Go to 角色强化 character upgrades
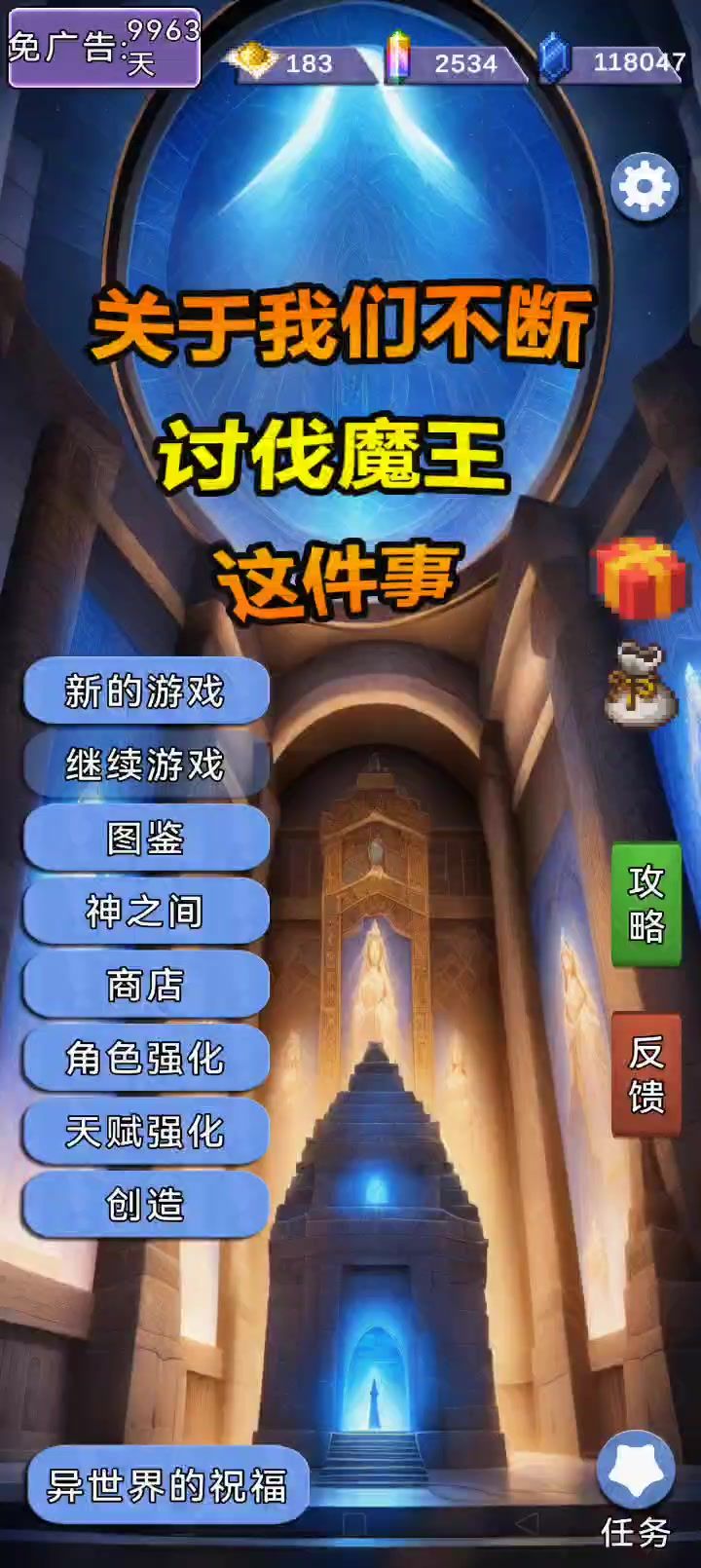 coord(146,1059)
